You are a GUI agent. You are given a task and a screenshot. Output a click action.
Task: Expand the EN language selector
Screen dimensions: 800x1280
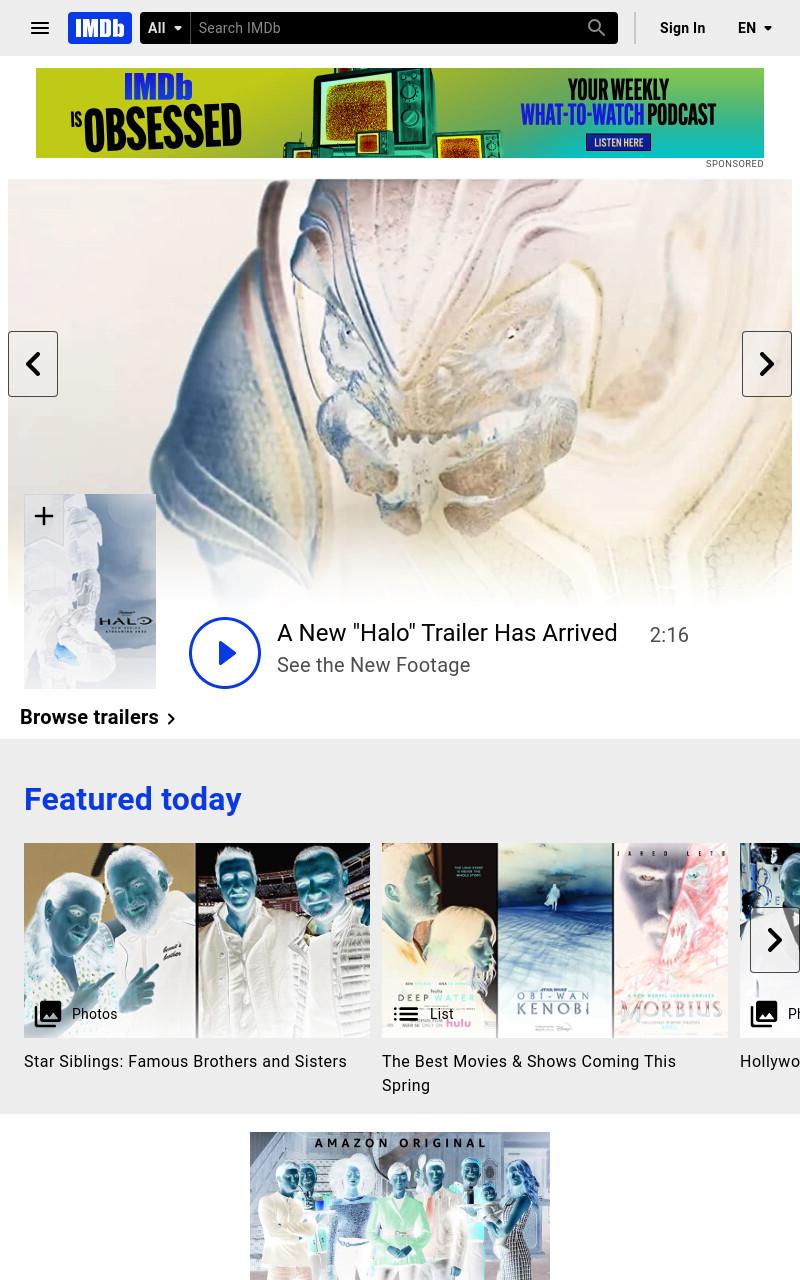point(755,28)
